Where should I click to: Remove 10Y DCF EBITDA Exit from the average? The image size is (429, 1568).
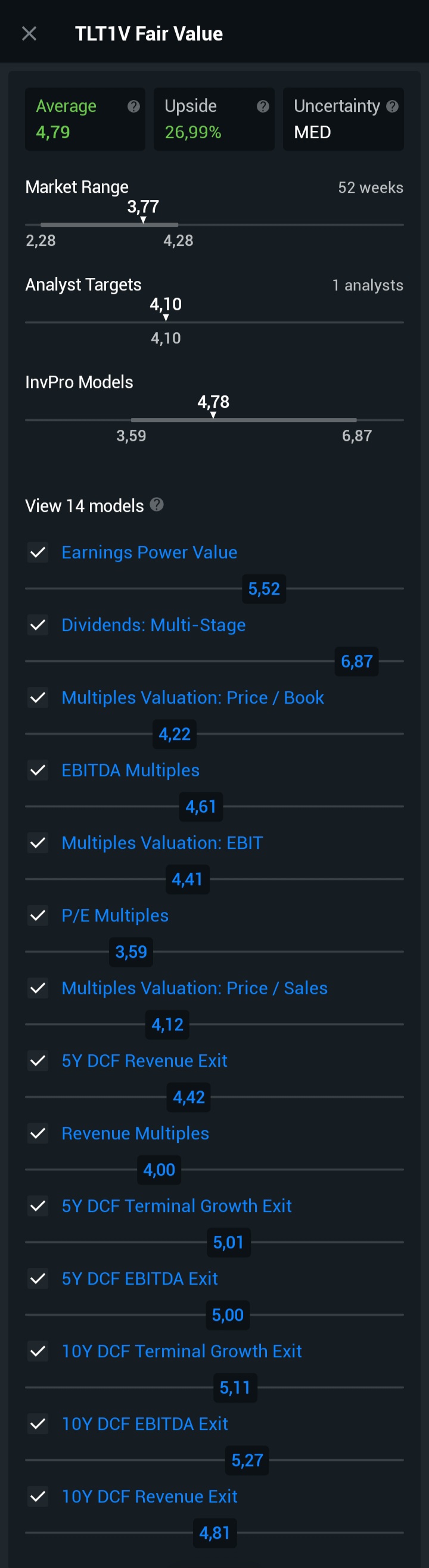38,1423
